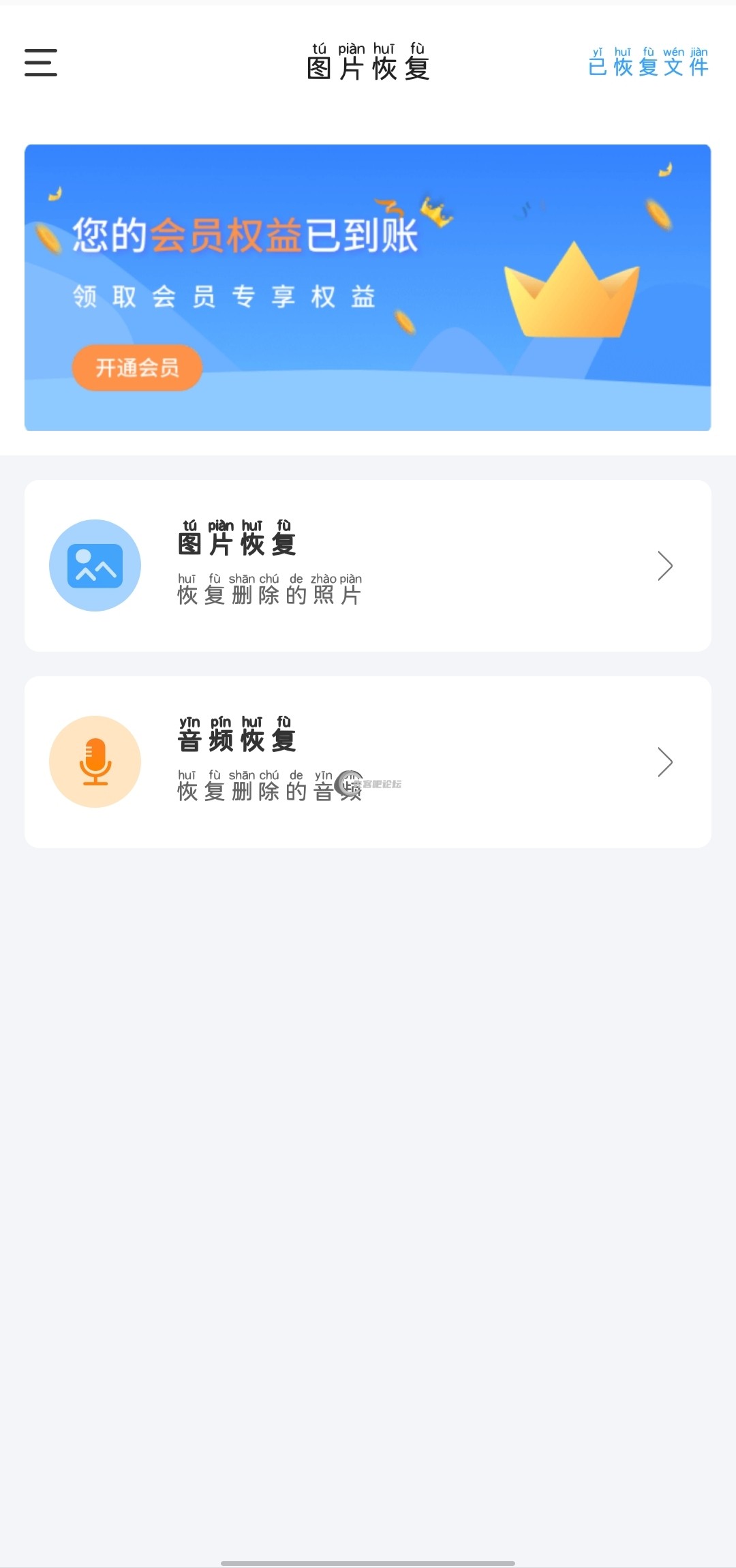Screen dimensions: 736x1568
Task: Tap the membership promo banner background
Action: point(368,286)
